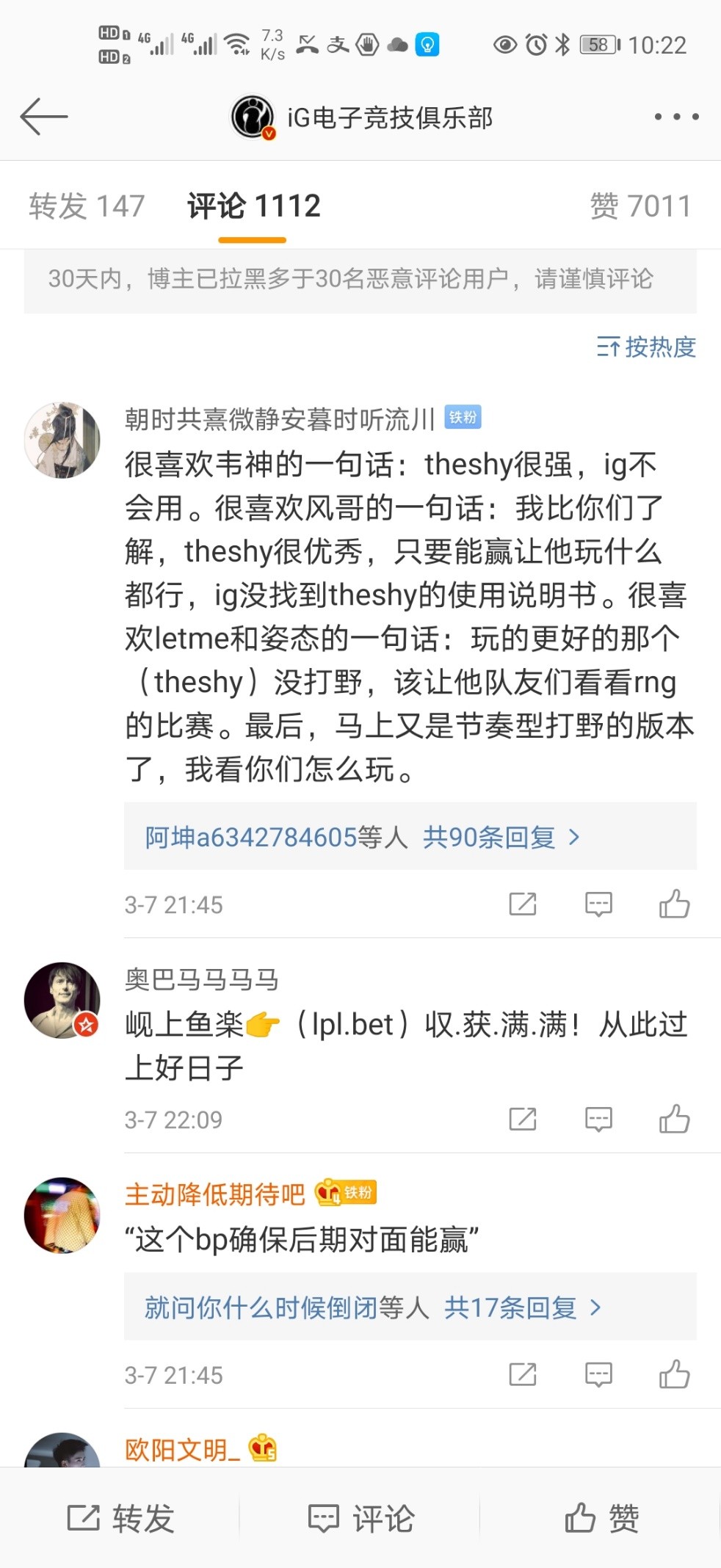Toggle the 铁粉 badge on the first commenter
The width and height of the screenshot is (721, 1568).
click(x=463, y=417)
